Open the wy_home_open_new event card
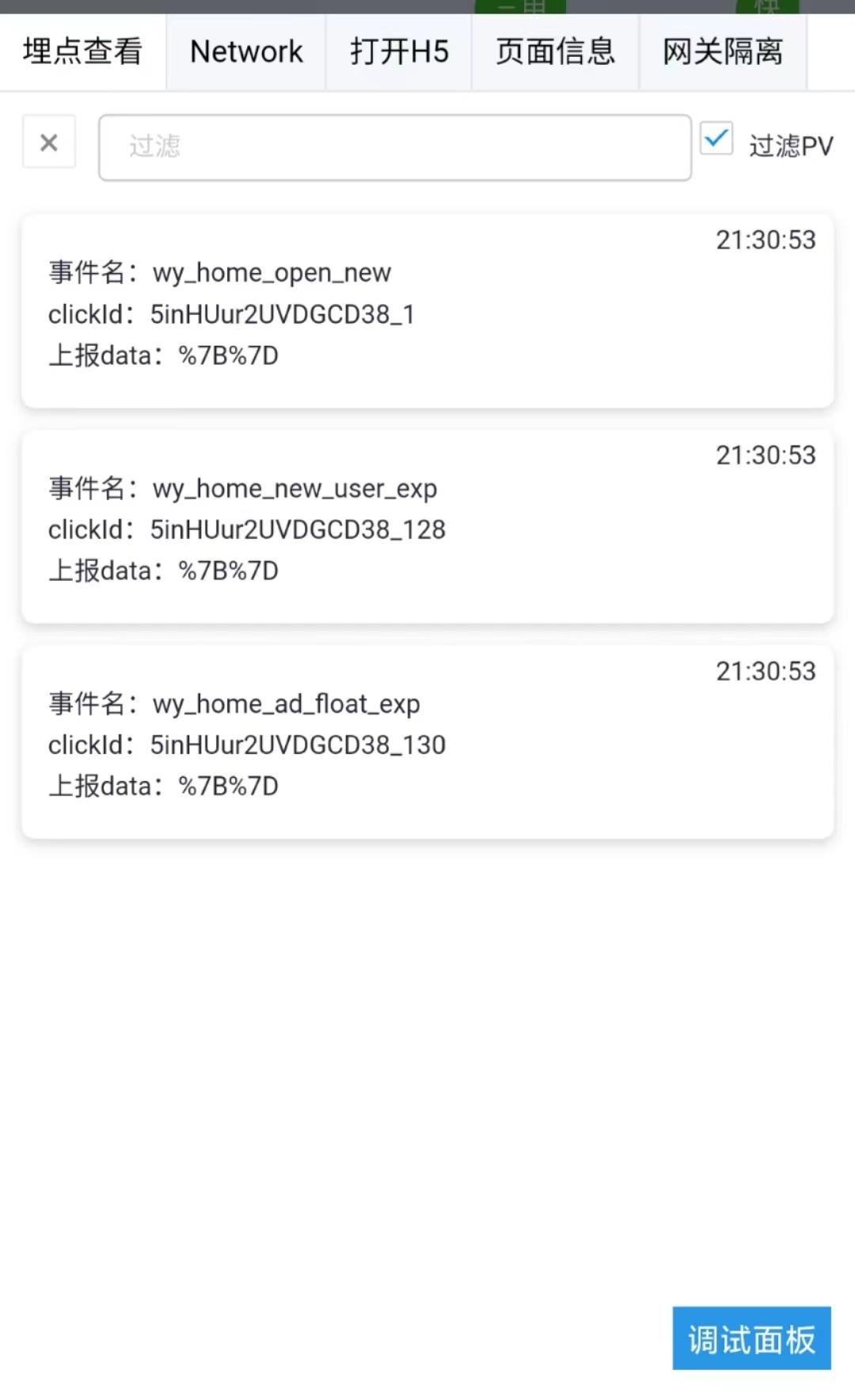This screenshot has width=855, height=1400. pos(427,311)
